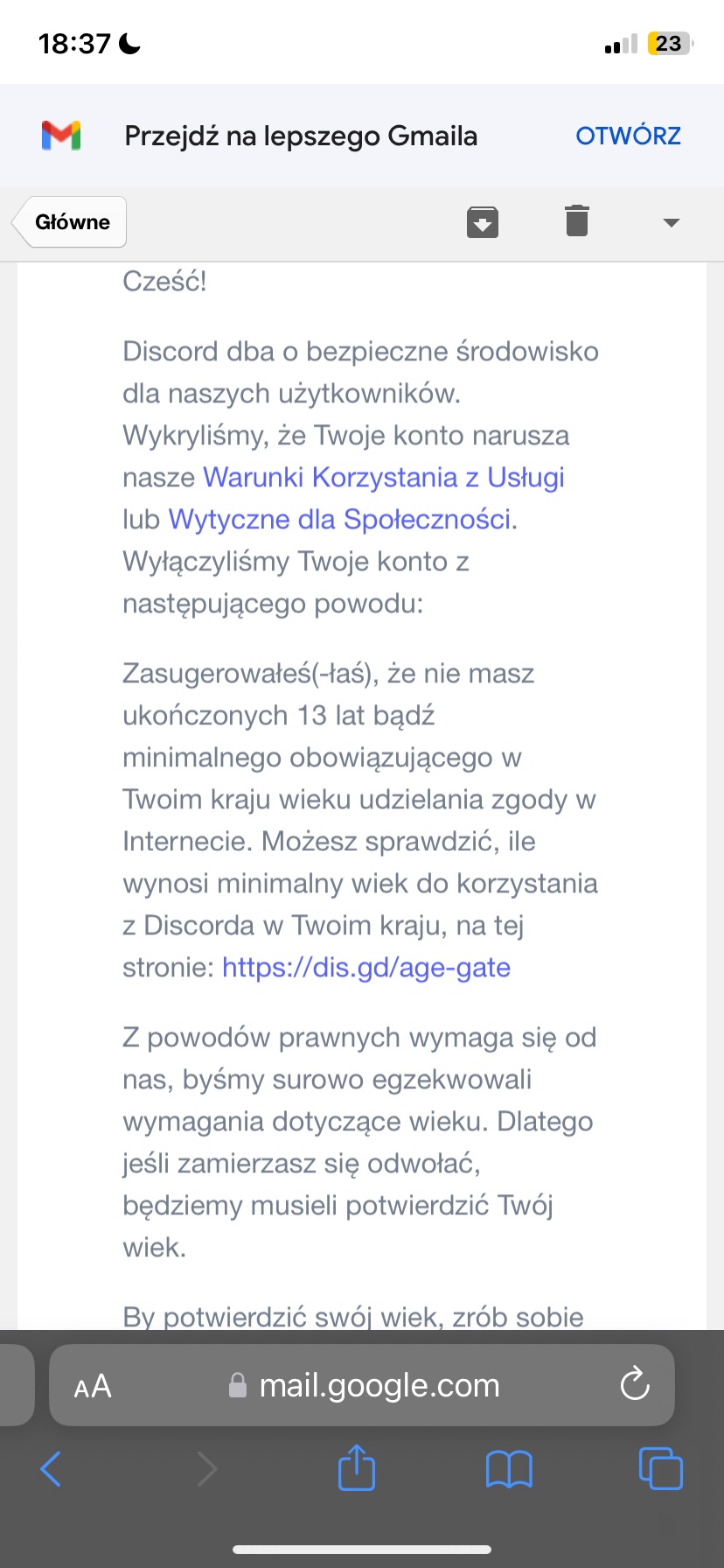The width and height of the screenshot is (724, 1568).
Task: Open the AA text size menu
Action: click(x=93, y=1386)
